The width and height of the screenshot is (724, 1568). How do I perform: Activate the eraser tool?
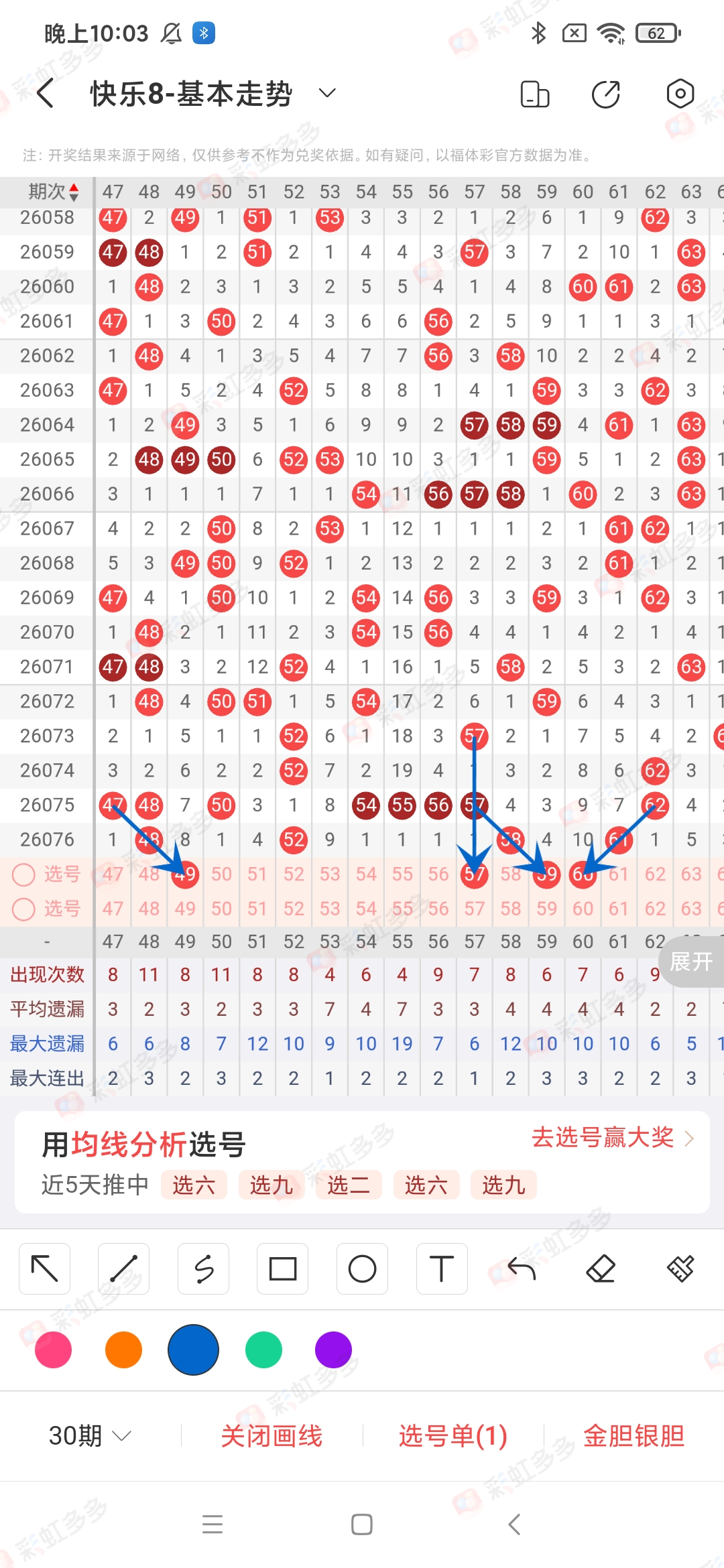601,1268
